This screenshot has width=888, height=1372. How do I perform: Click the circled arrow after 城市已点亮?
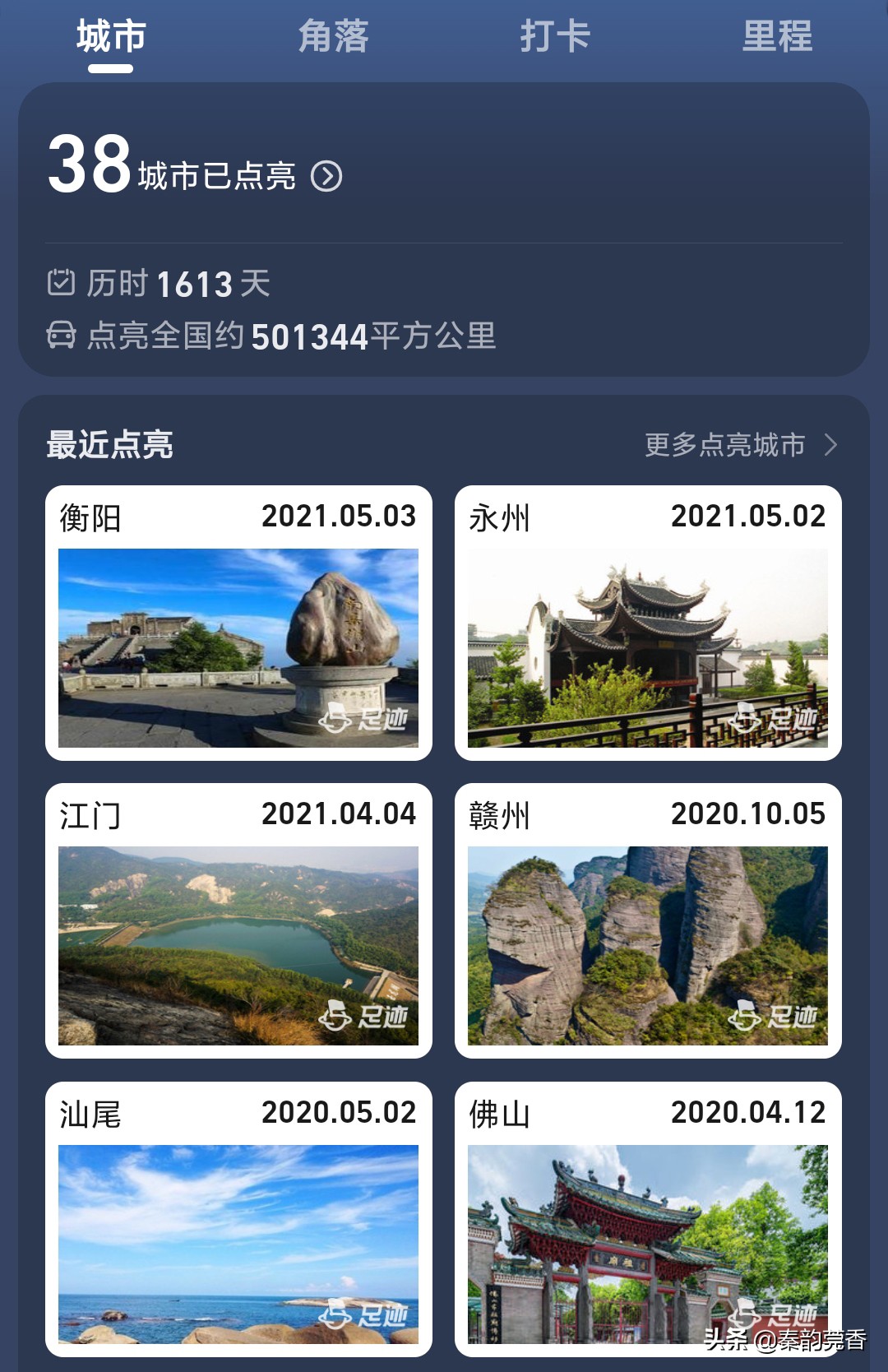[x=326, y=174]
